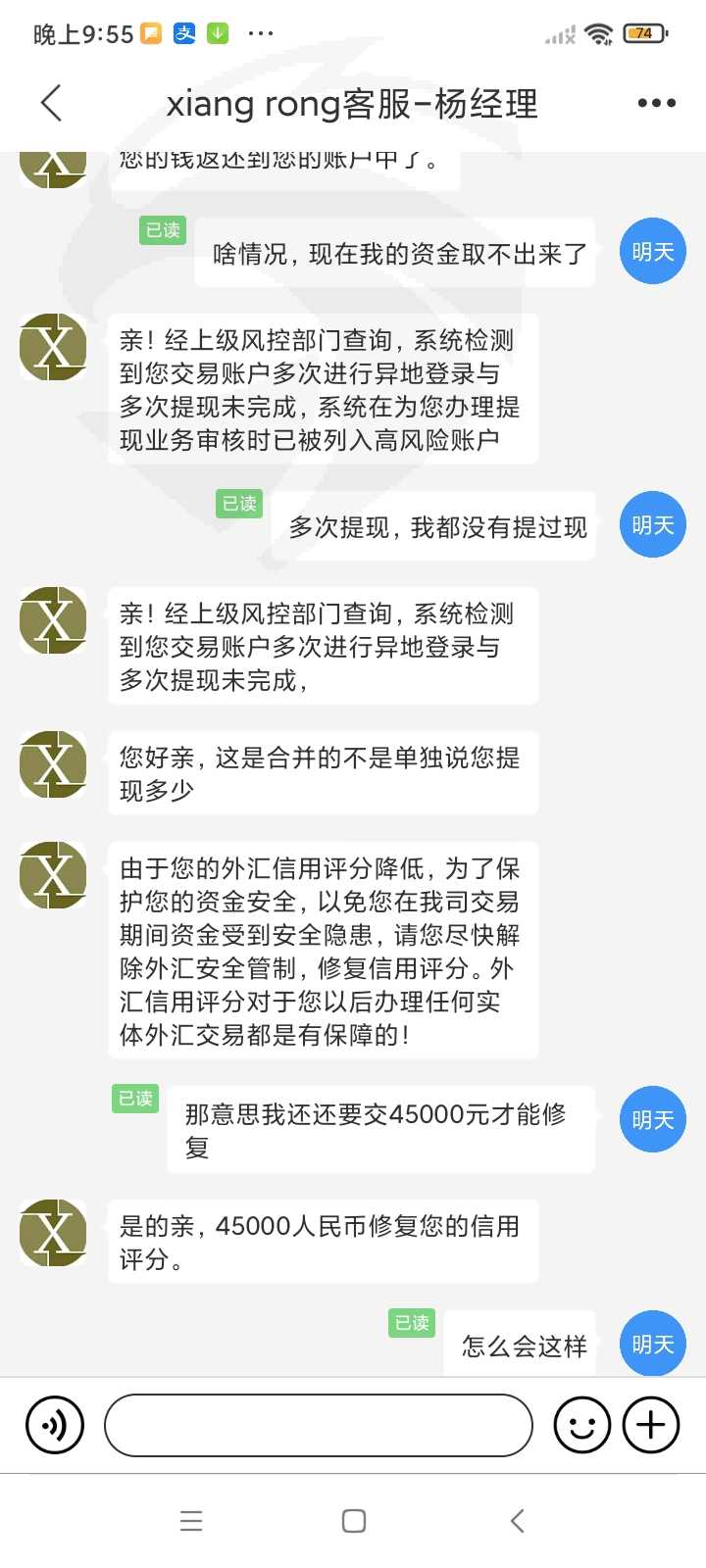
Task: Open the system recent apps menu
Action: pyautogui.click(x=191, y=1521)
